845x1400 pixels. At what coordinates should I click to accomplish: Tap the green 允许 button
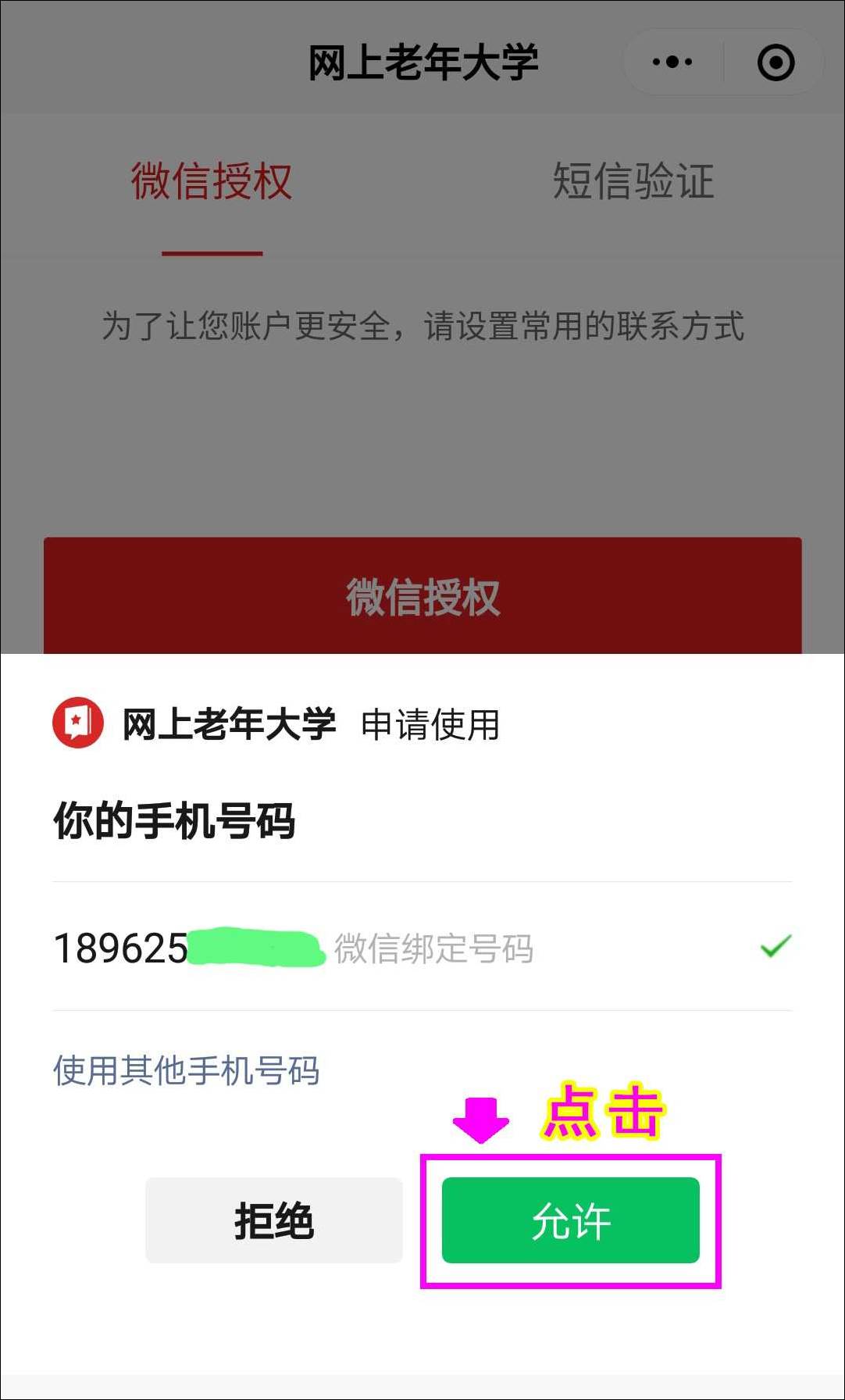click(x=570, y=1220)
